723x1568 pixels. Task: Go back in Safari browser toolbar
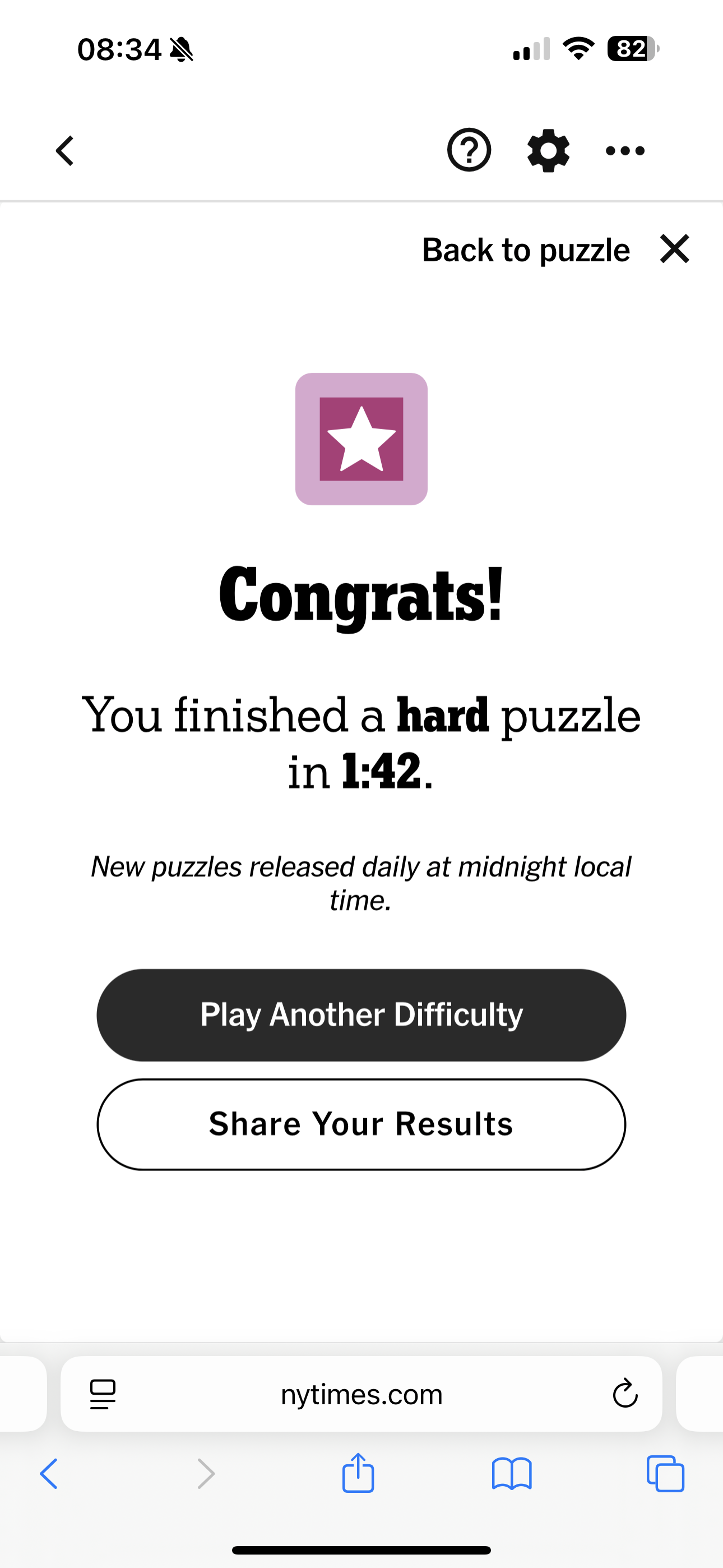(49, 1474)
